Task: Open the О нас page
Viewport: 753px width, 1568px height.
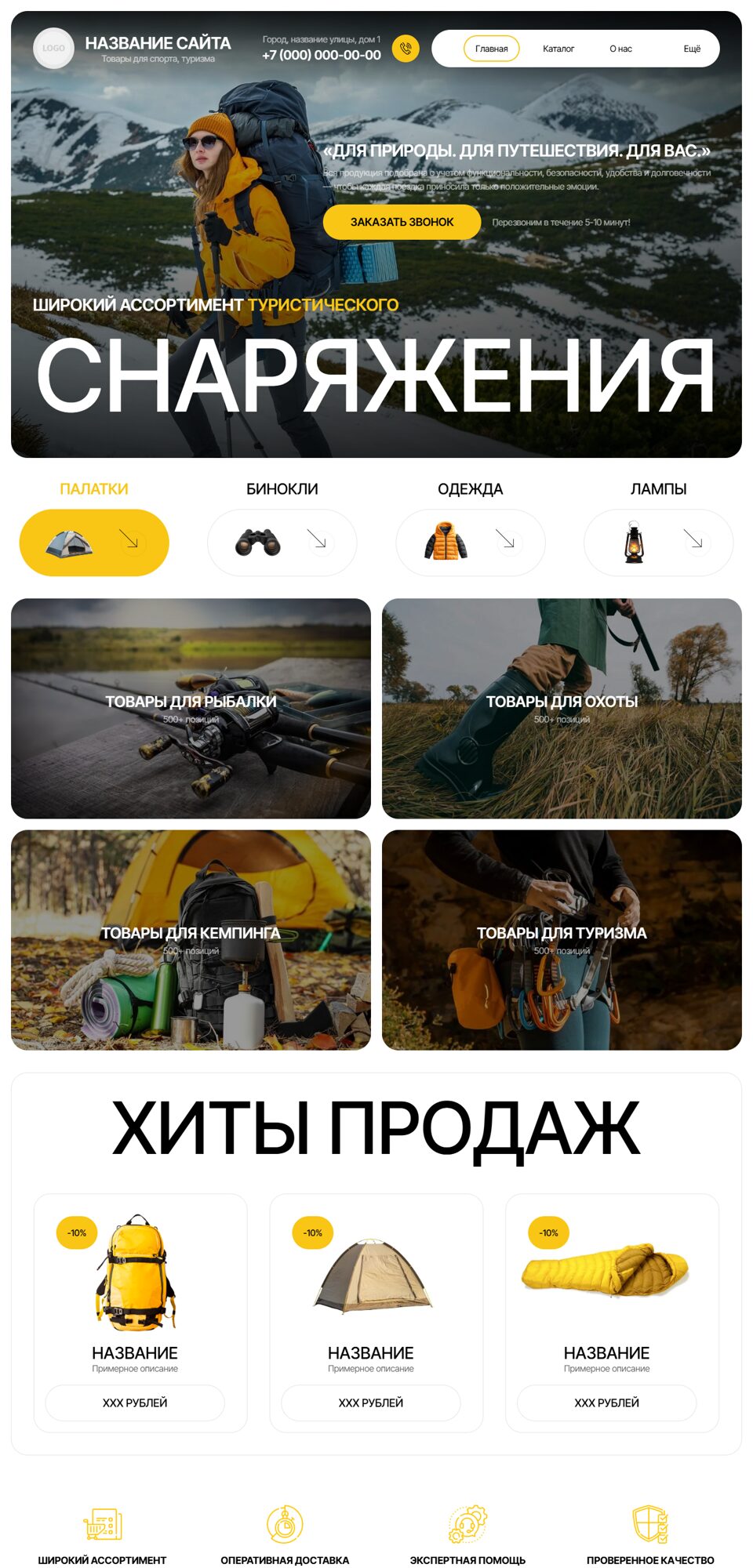Action: (620, 49)
